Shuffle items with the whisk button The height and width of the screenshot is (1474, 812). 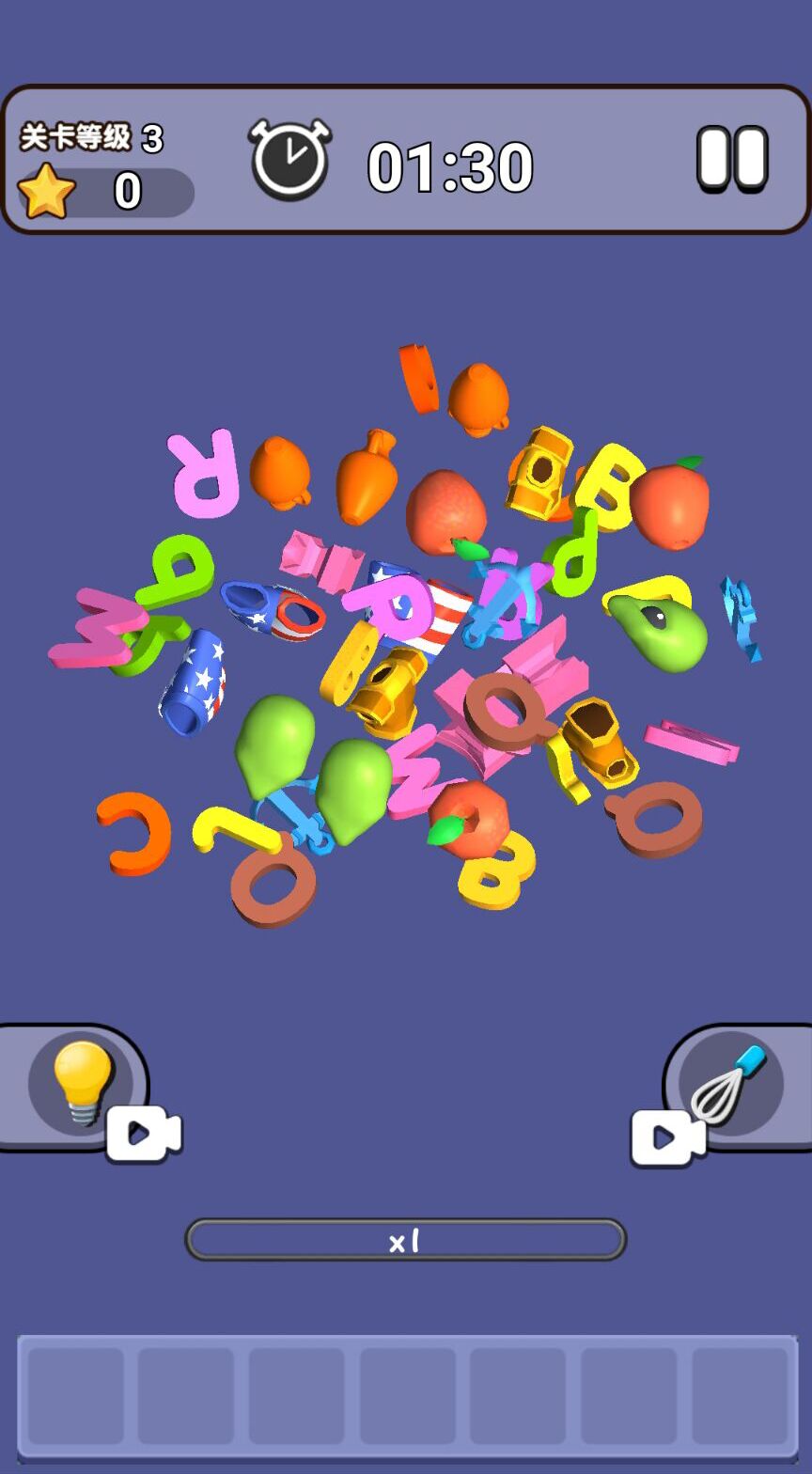pos(730,1084)
